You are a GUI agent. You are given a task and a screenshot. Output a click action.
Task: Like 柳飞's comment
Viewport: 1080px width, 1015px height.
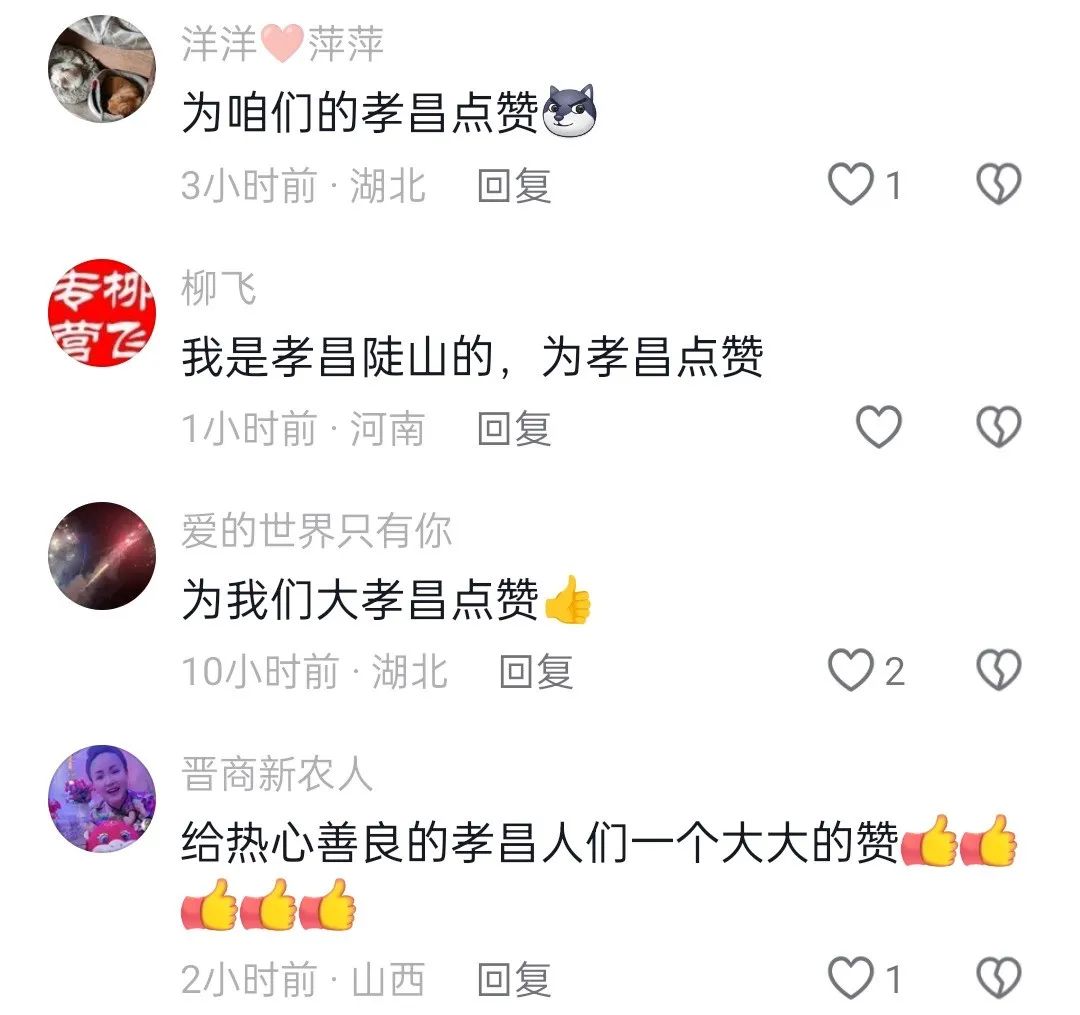click(879, 428)
